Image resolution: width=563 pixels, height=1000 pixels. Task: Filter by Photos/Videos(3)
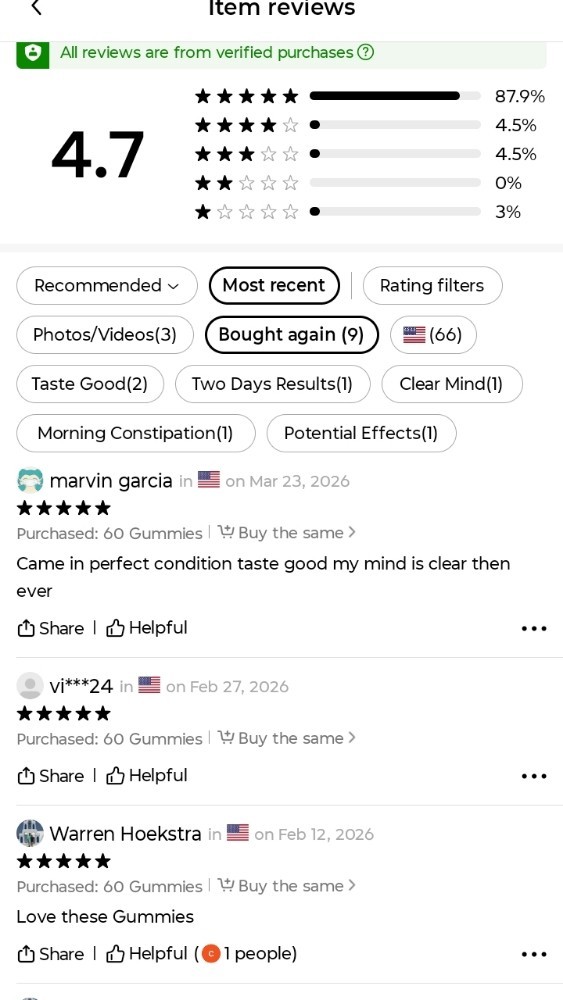click(105, 335)
